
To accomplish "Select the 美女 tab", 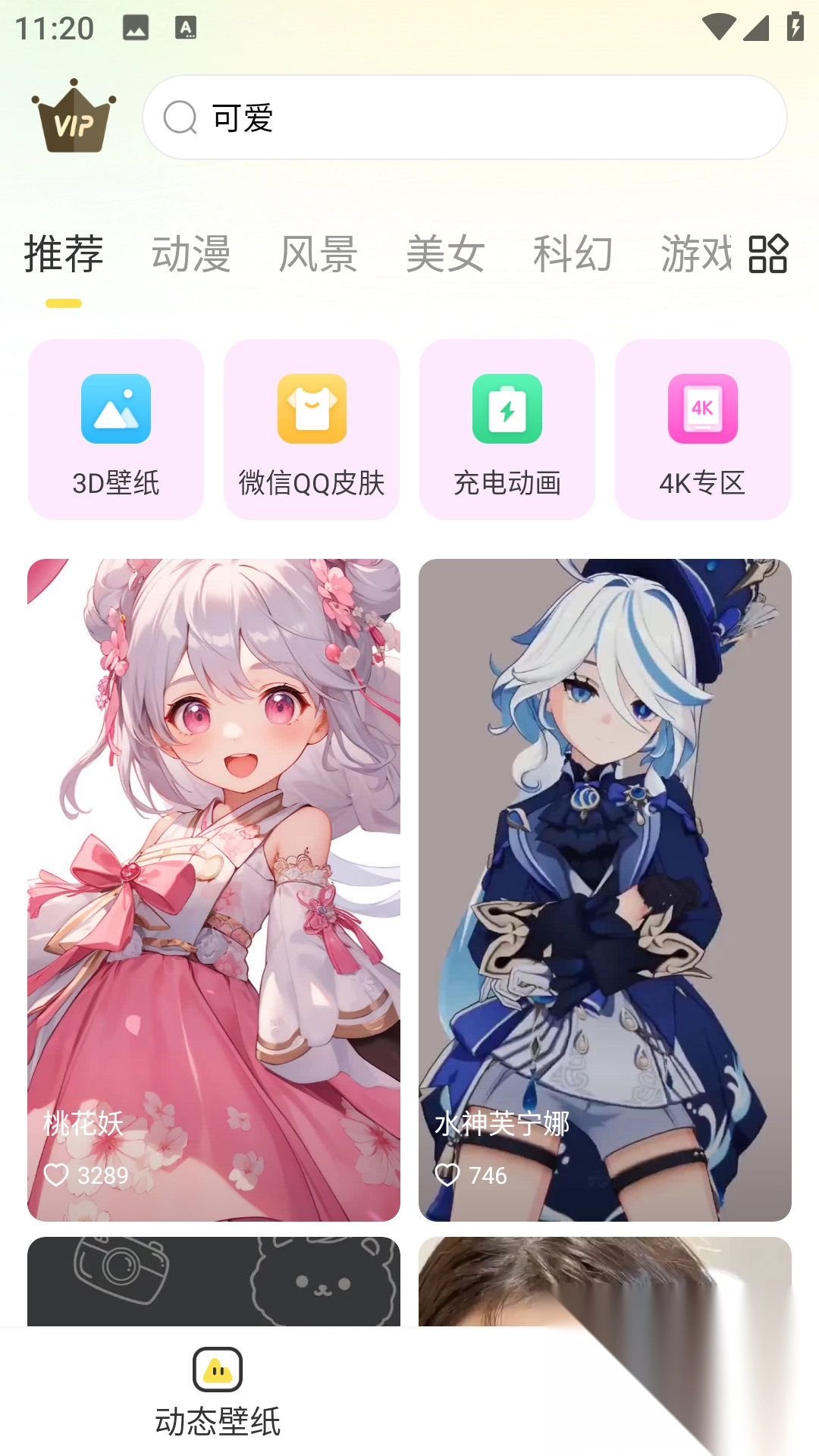I will point(444,256).
